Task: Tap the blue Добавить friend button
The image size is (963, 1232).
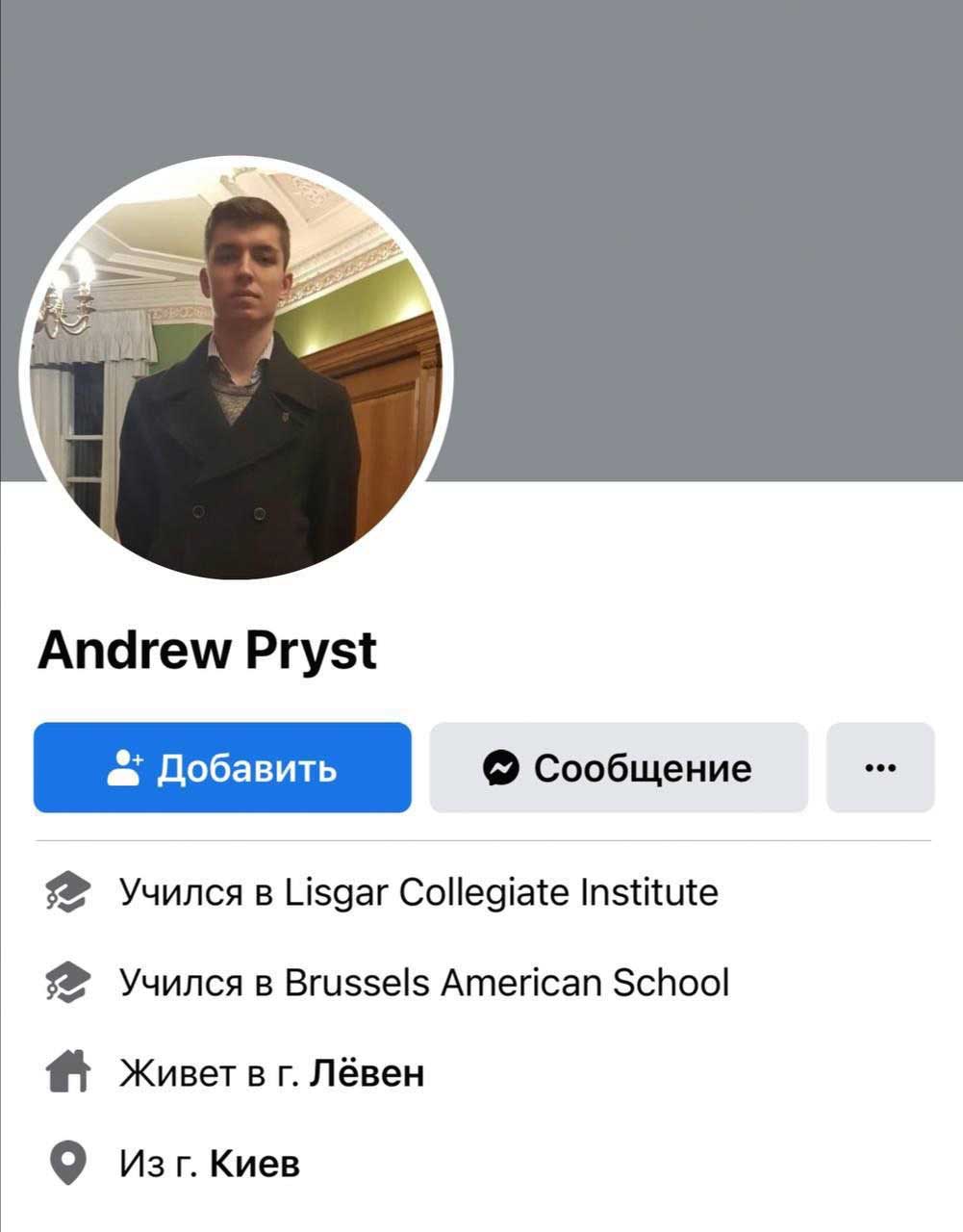Action: click(222, 767)
